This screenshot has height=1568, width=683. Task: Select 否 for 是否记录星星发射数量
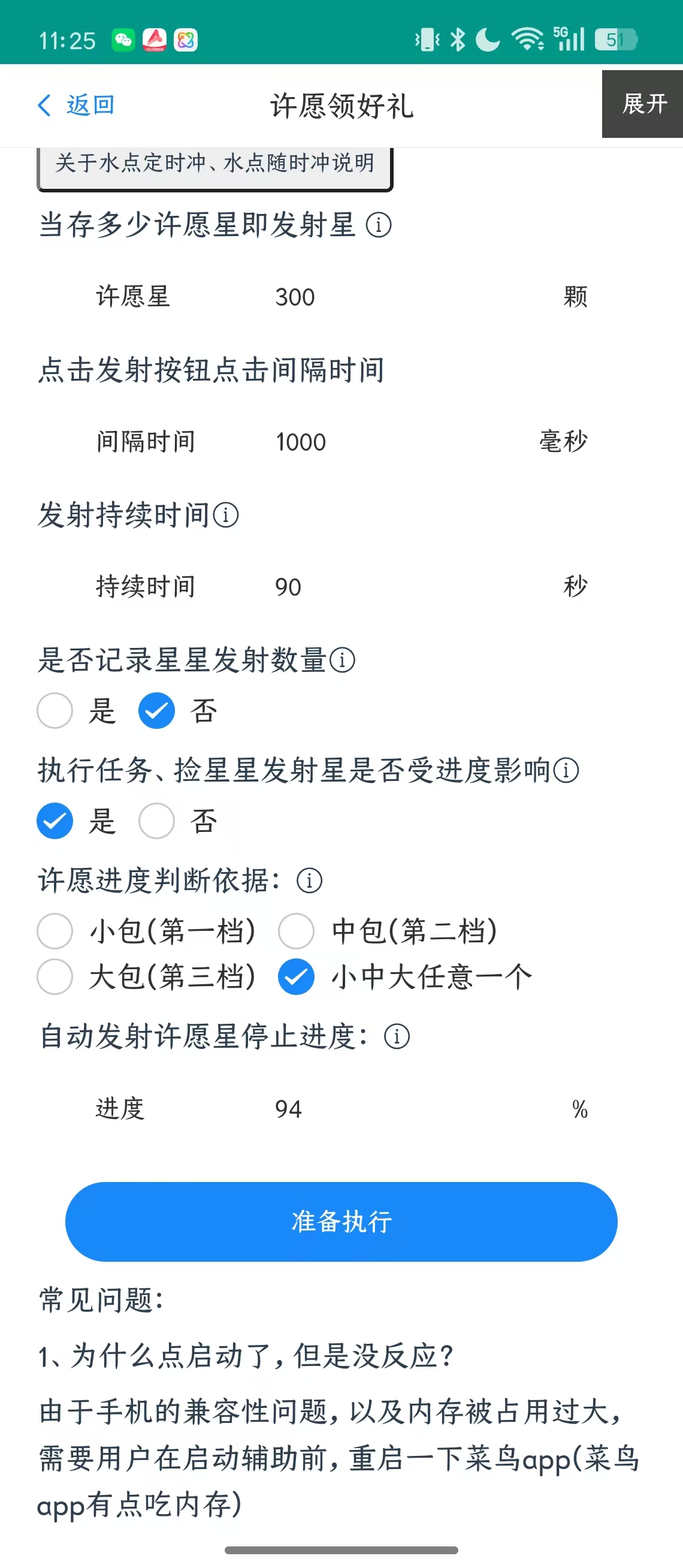tap(156, 710)
